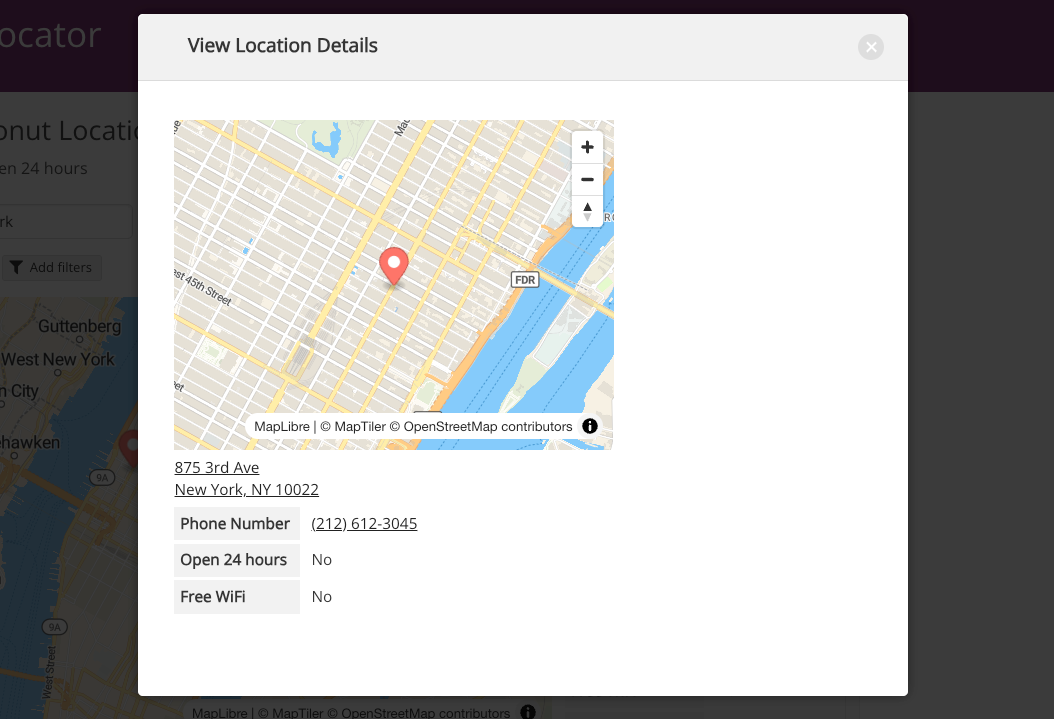This screenshot has height=719, width=1054.
Task: Zoom out on the location map
Action: point(587,179)
